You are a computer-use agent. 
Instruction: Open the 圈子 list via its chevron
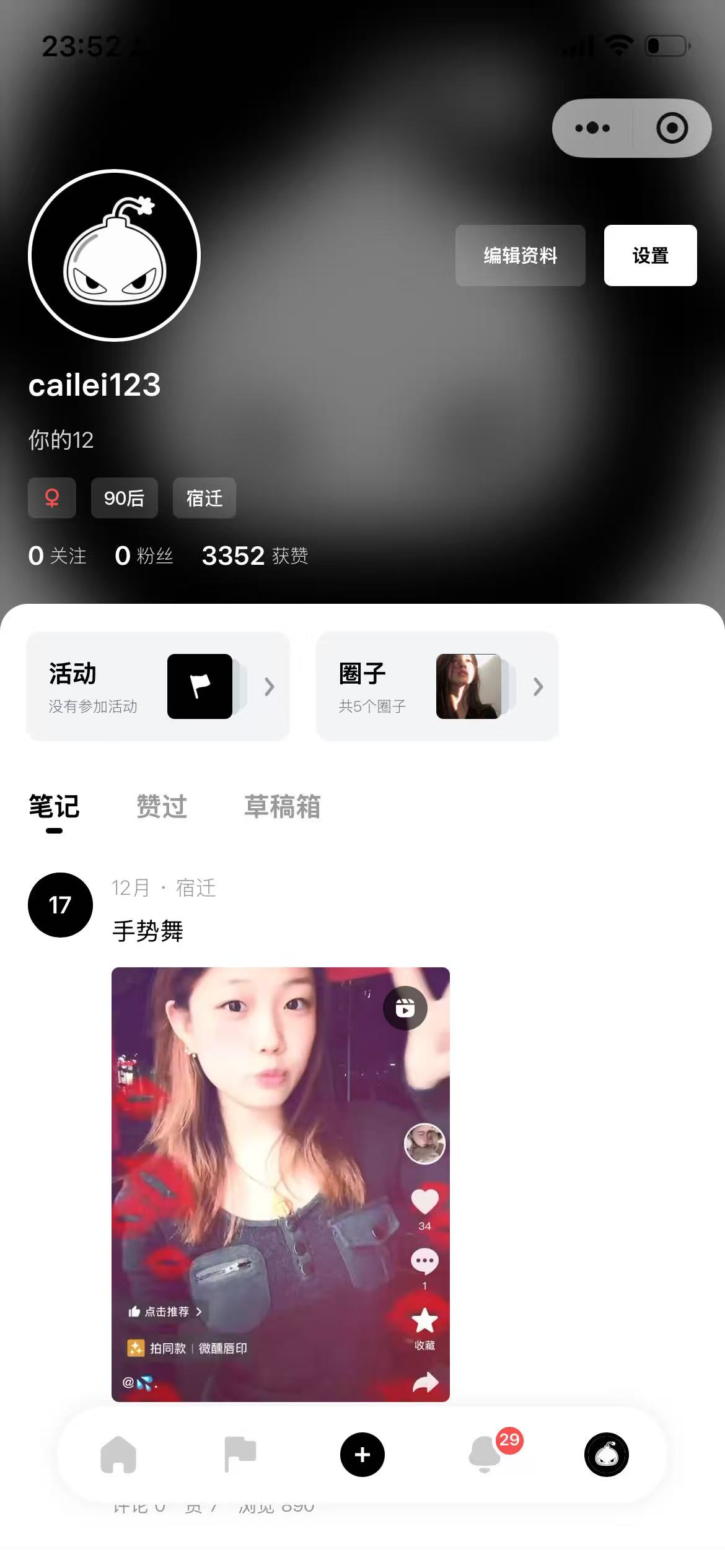click(x=538, y=687)
